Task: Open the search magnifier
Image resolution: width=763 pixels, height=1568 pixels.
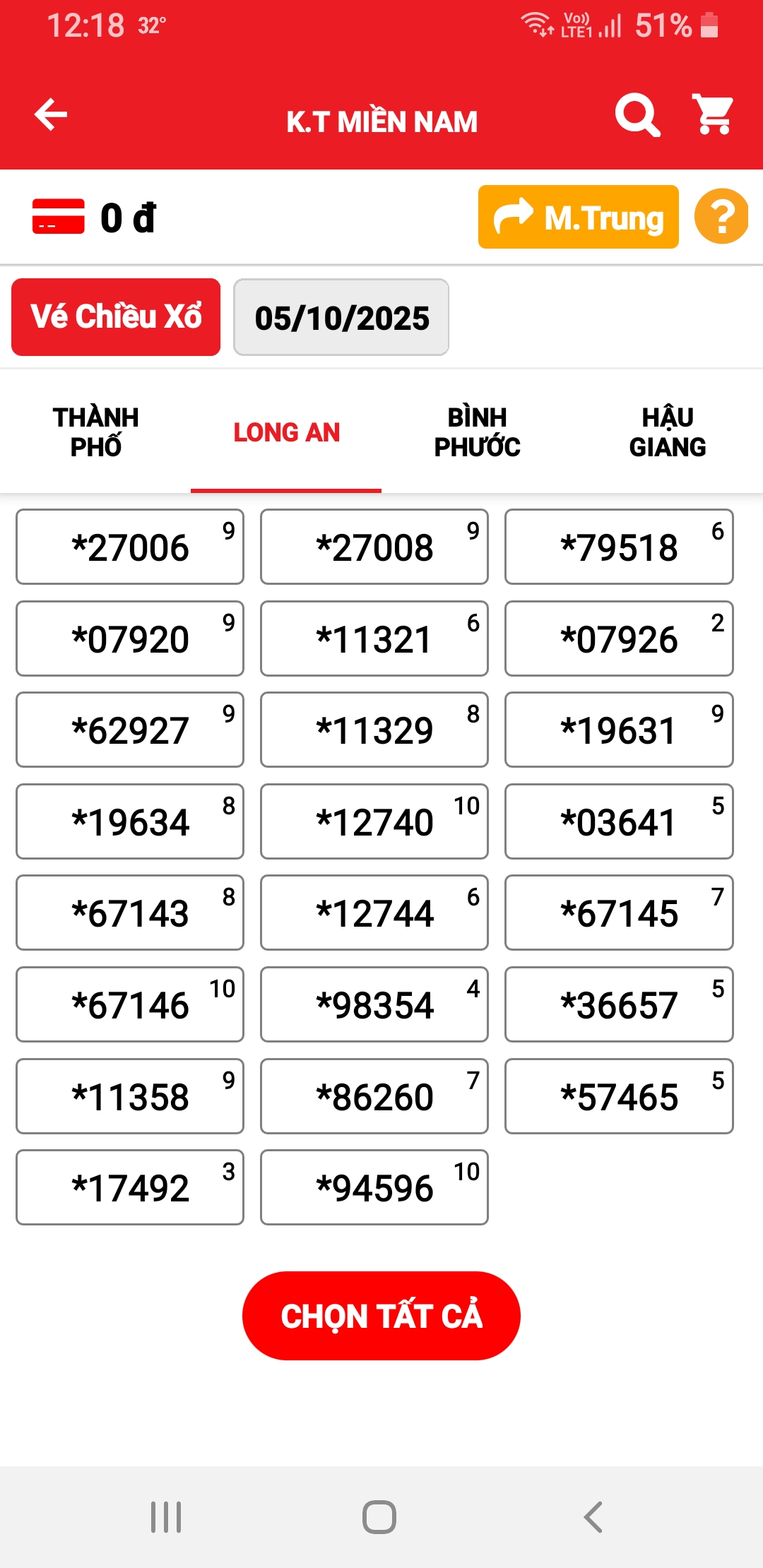Action: (x=637, y=115)
